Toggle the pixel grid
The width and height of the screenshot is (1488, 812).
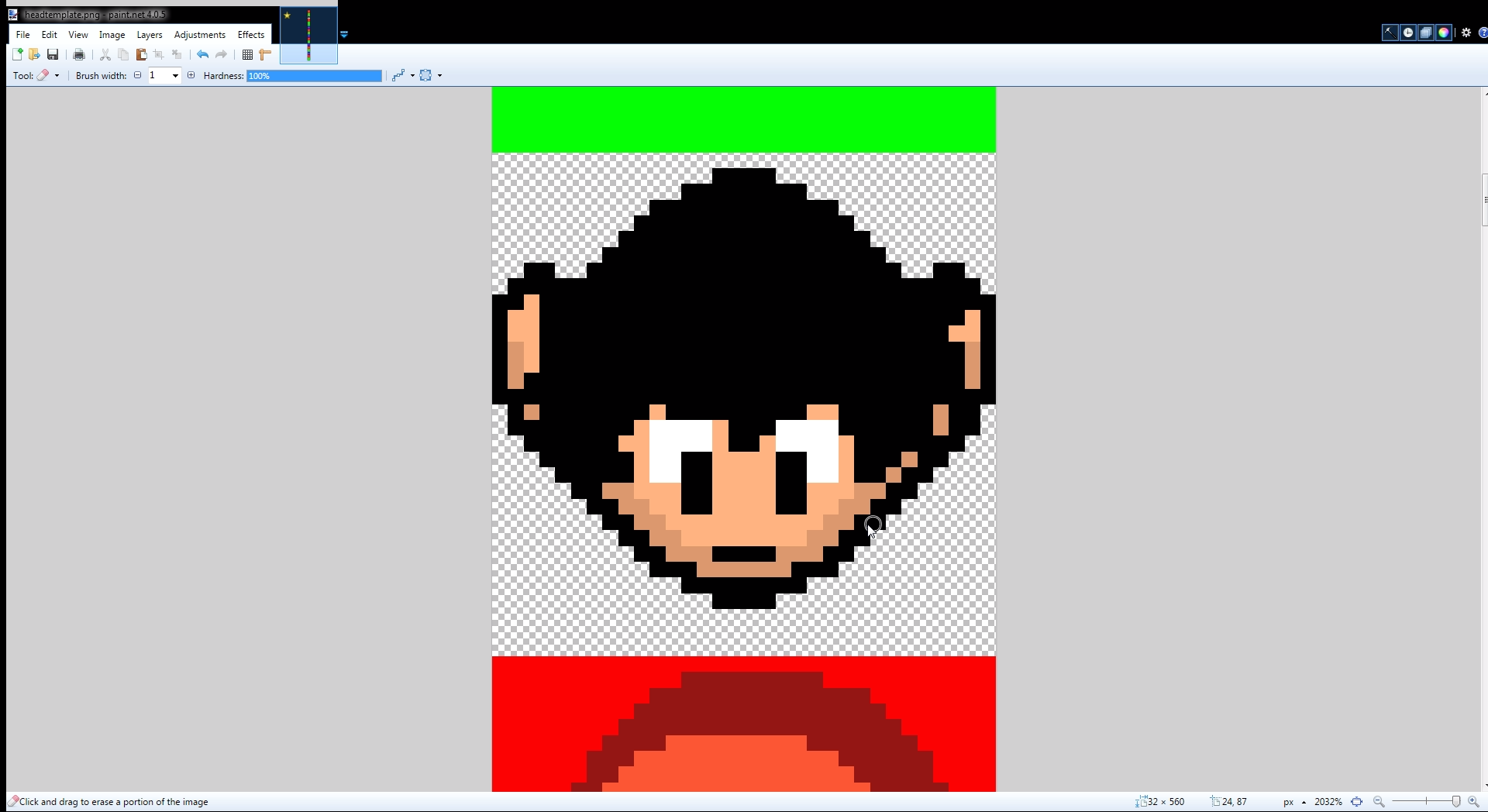pyautogui.click(x=247, y=54)
